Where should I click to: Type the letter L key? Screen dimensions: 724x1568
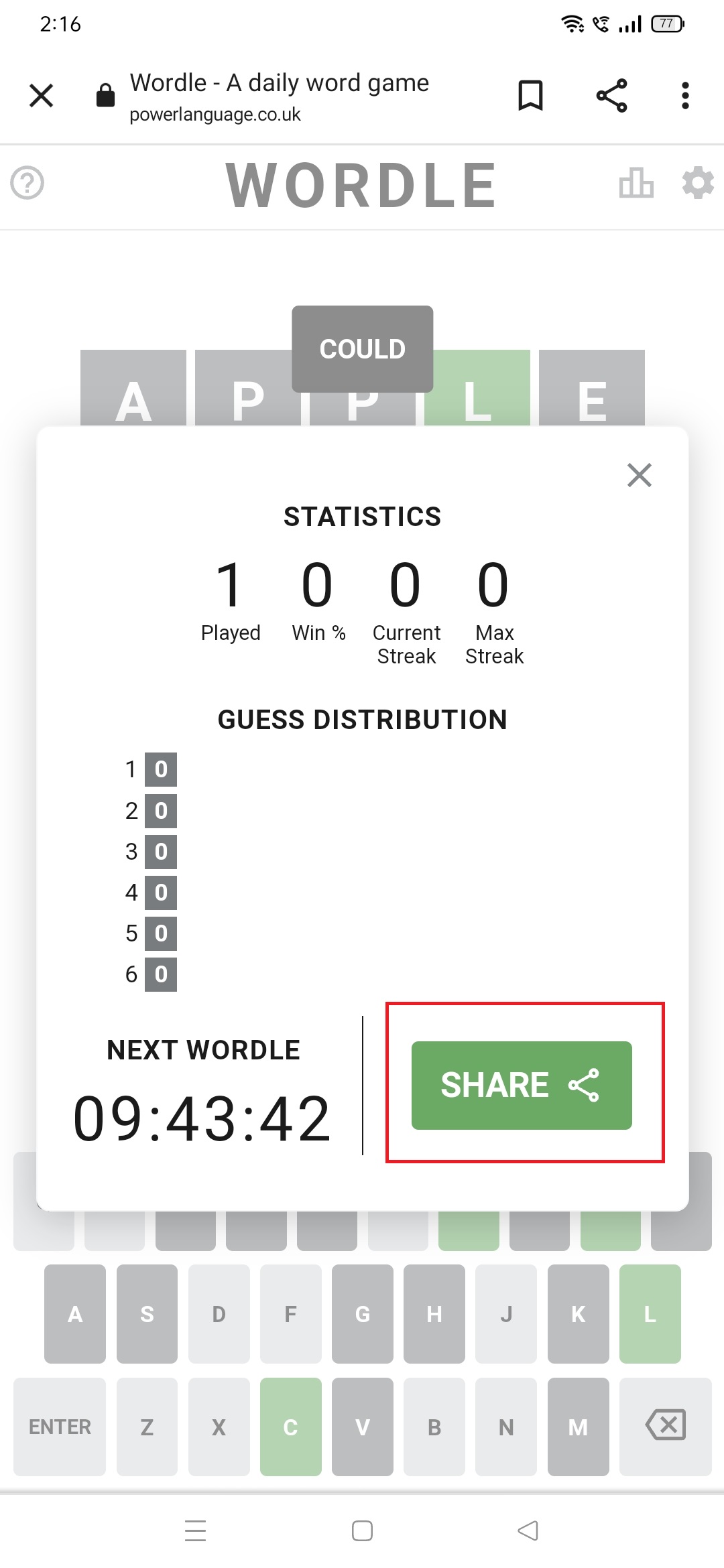point(650,1313)
